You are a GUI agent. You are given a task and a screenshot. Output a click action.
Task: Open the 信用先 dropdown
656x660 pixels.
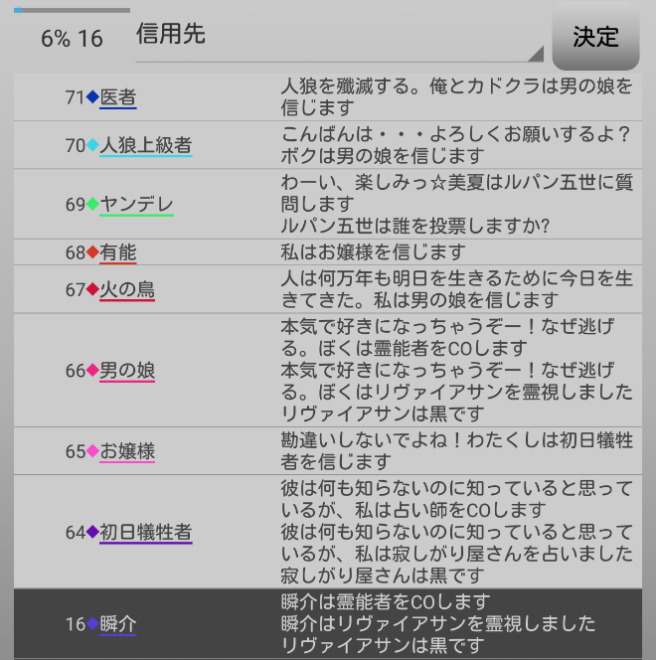[x=340, y=38]
